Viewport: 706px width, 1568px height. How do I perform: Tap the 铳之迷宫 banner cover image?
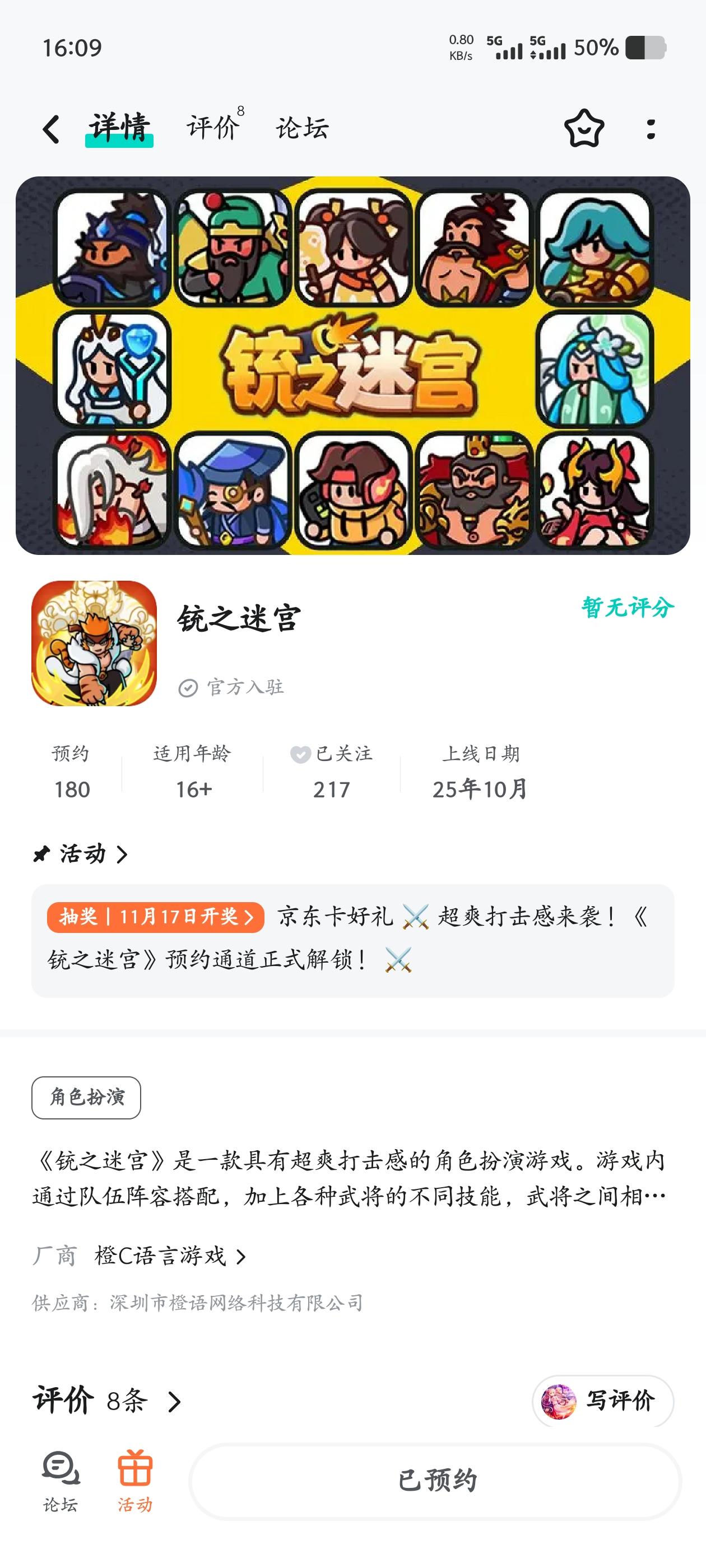click(352, 365)
